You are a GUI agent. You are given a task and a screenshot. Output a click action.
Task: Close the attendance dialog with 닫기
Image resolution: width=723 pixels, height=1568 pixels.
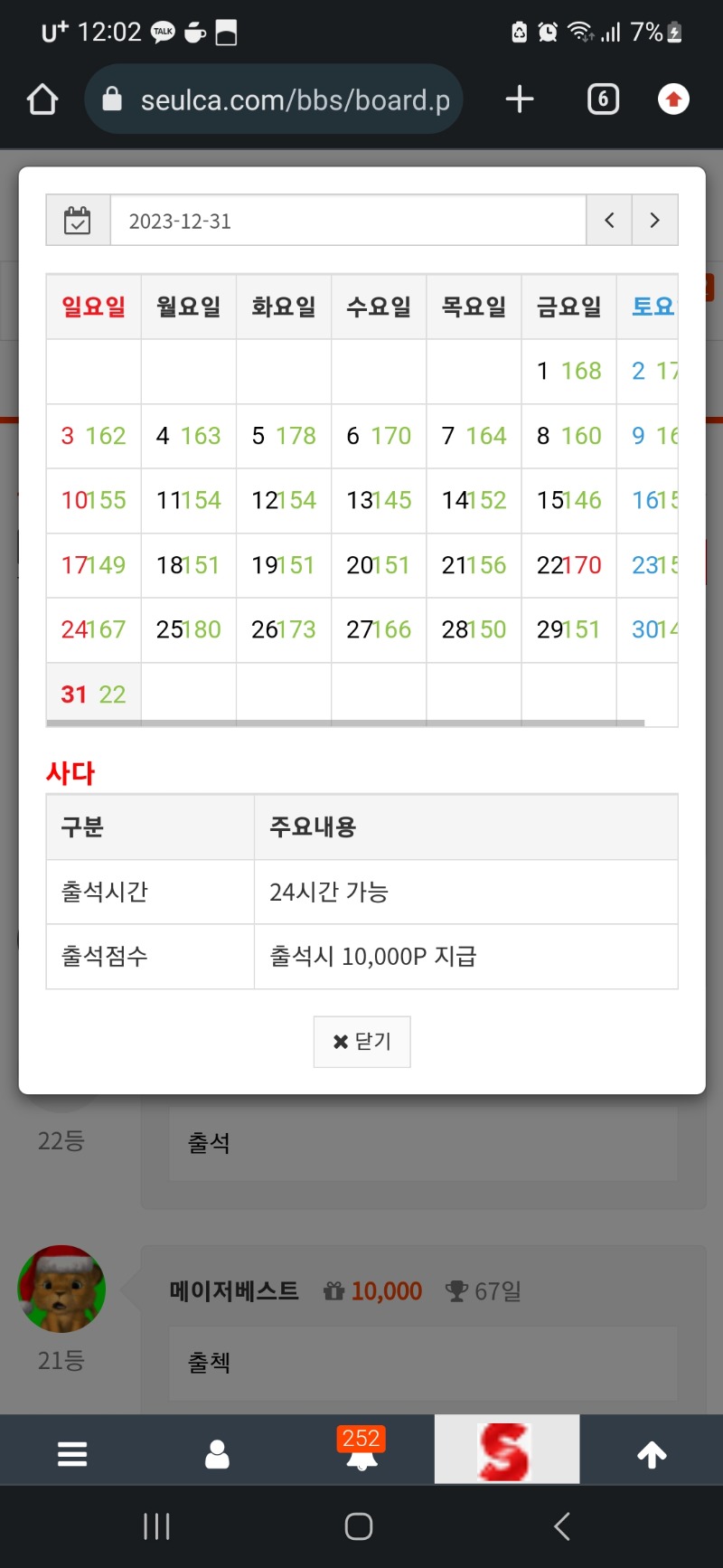tap(361, 1042)
